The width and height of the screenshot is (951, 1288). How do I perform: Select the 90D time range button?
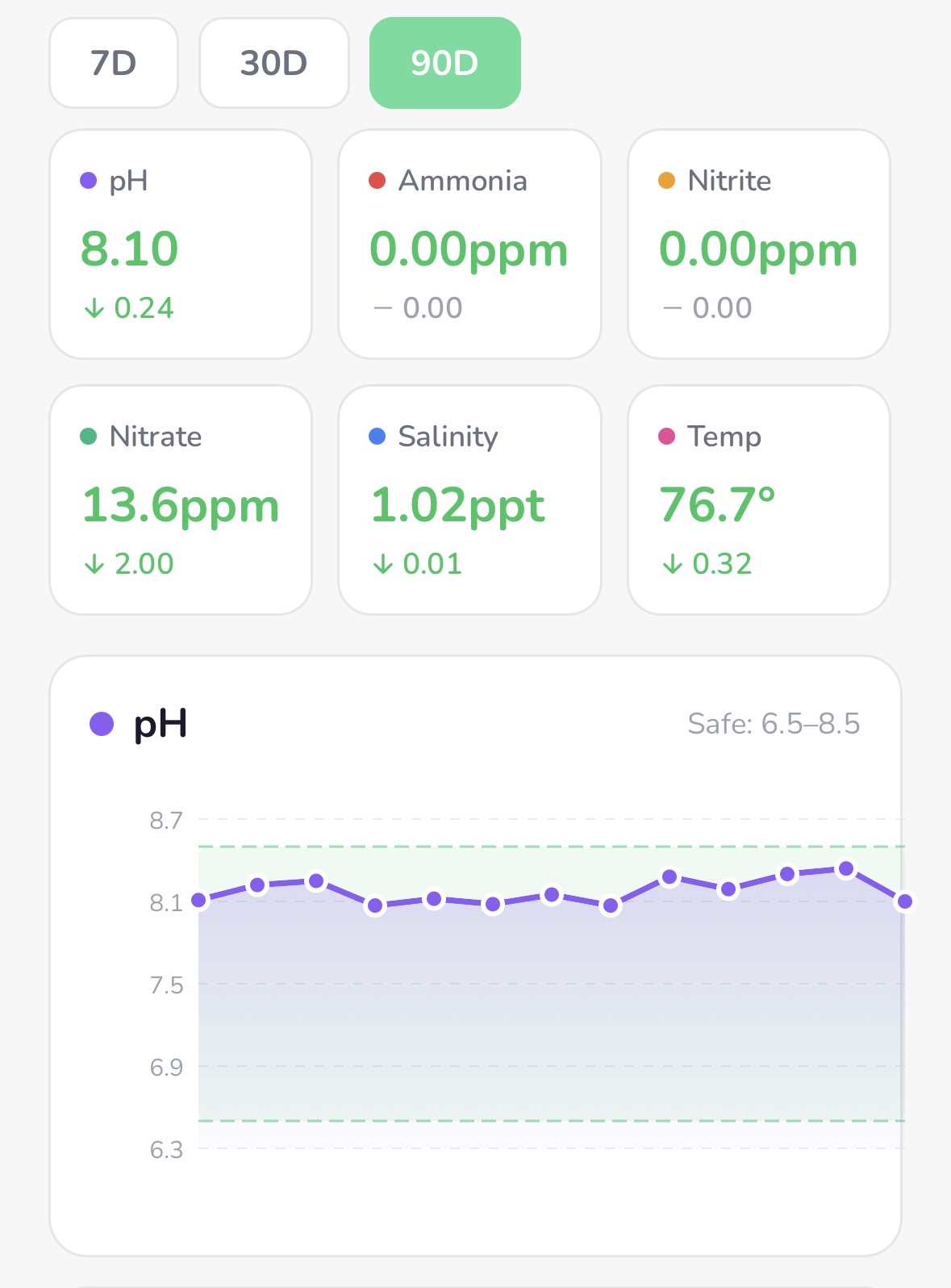[x=444, y=63]
